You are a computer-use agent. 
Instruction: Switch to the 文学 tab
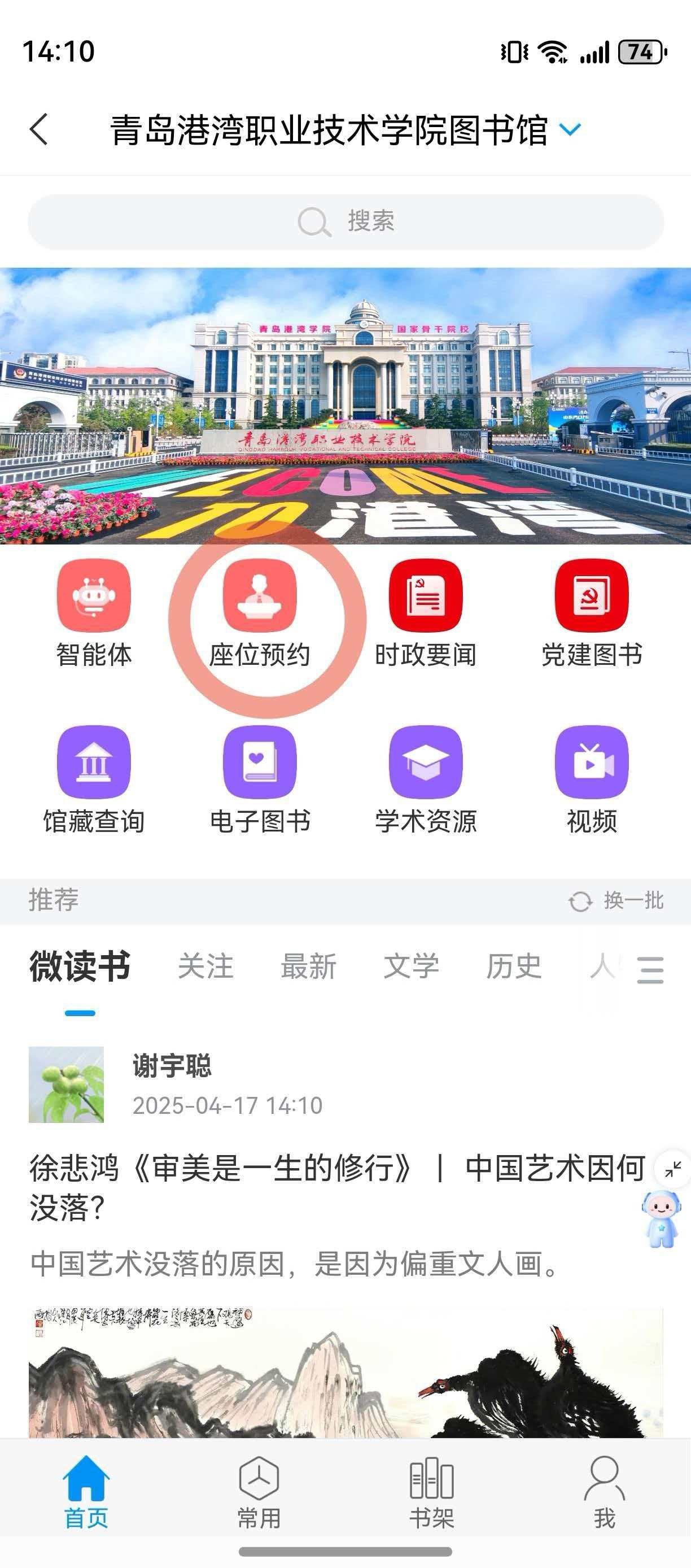[411, 966]
